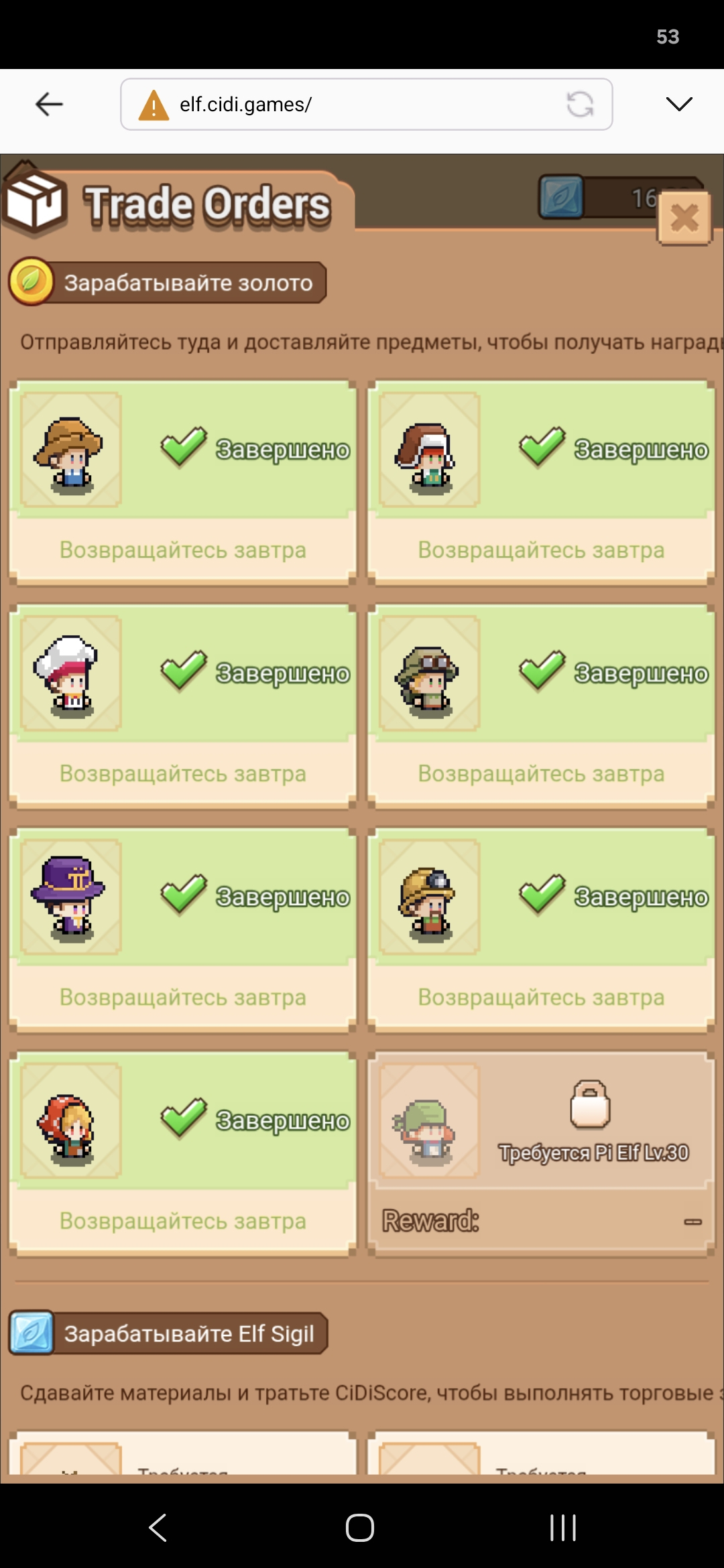Screen dimensions: 724x1568
Task: Close the Trade Orders panel
Action: (684, 218)
